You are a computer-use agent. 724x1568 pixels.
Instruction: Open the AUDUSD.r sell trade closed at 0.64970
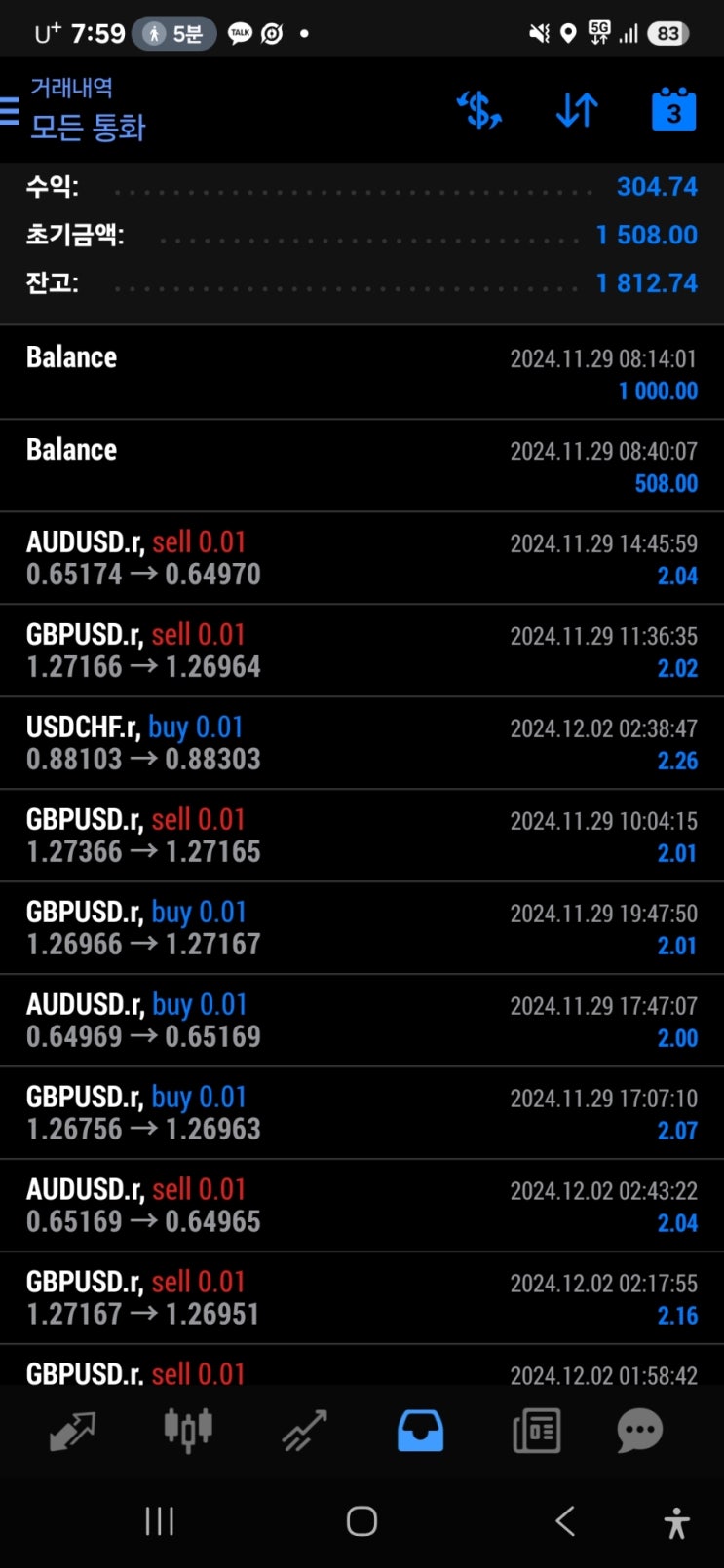pyautogui.click(x=362, y=558)
